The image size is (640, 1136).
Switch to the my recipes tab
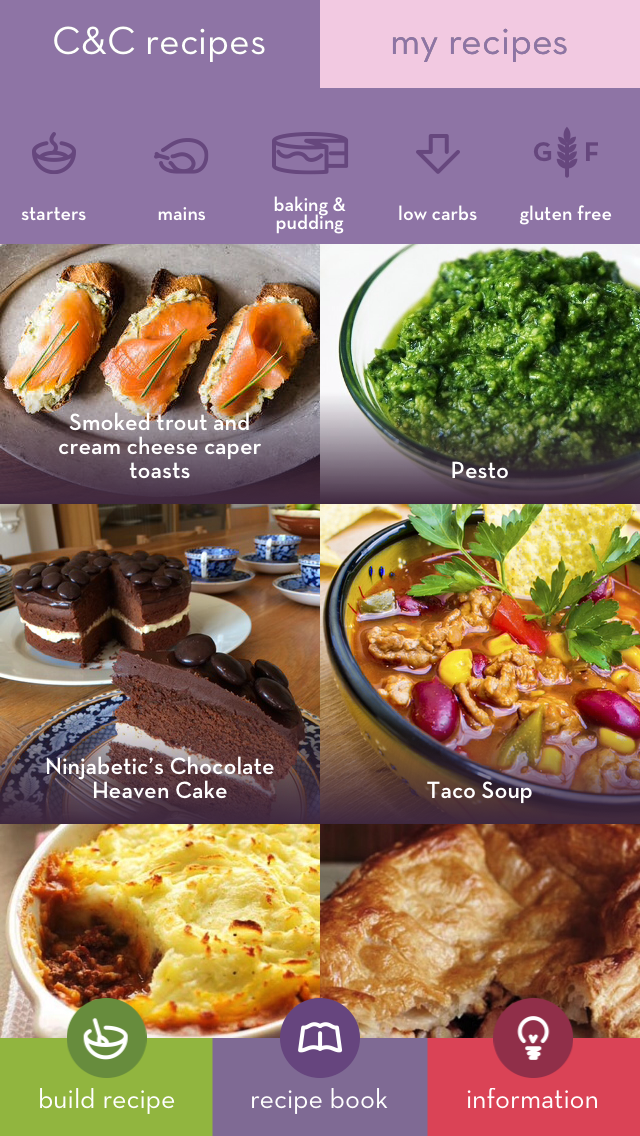point(480,43)
